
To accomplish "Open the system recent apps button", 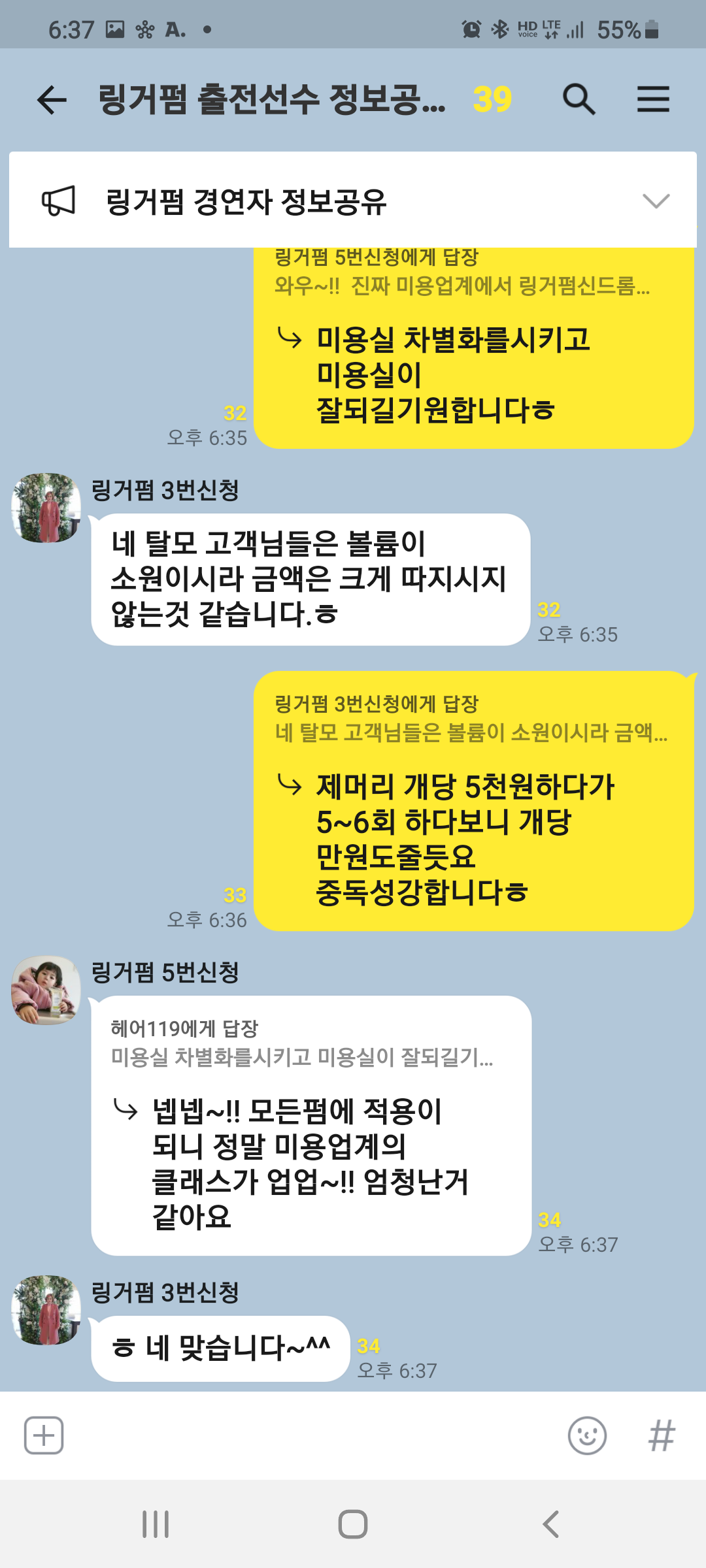I will pos(156,1524).
